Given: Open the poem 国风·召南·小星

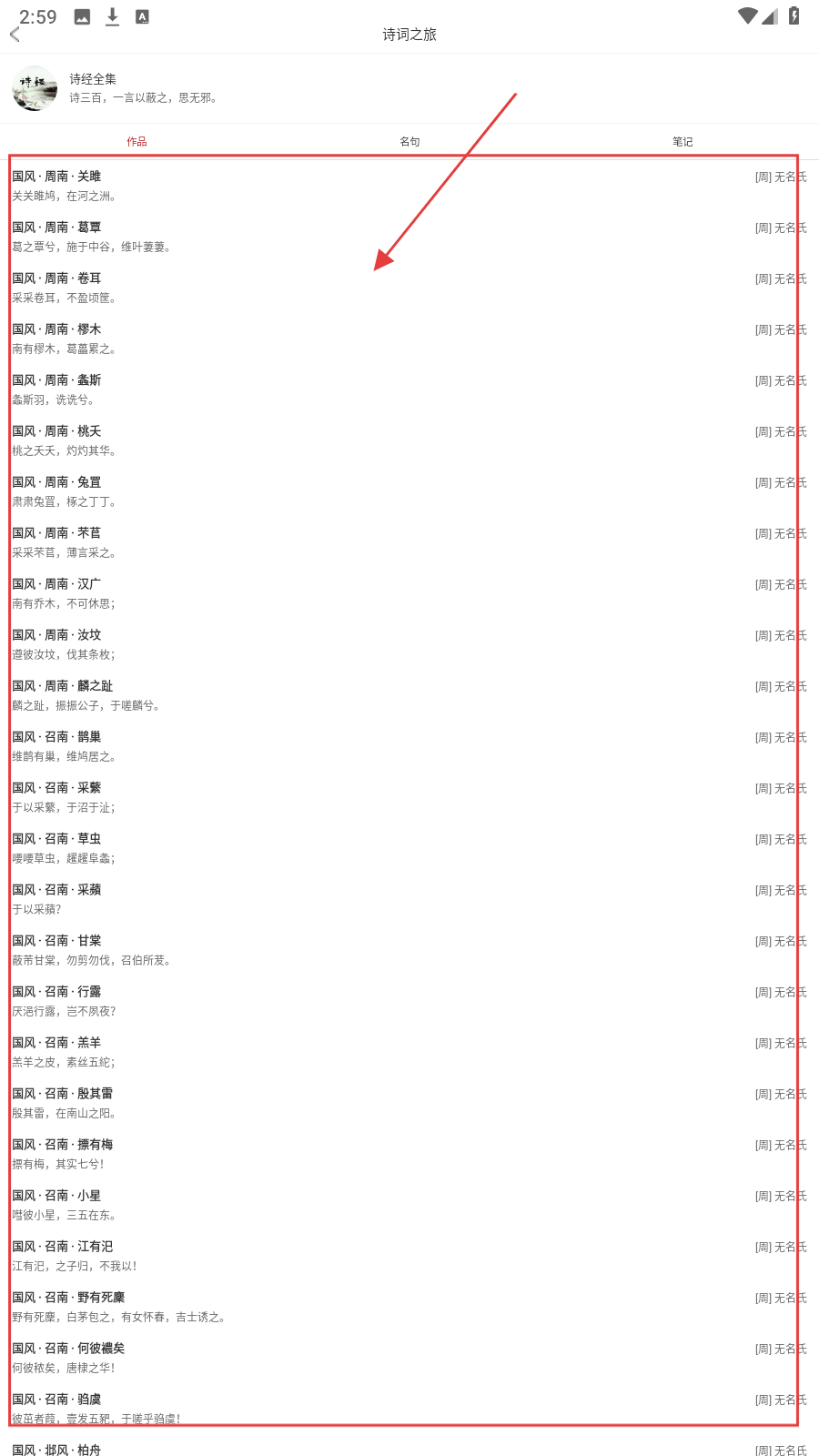Looking at the screenshot, I should point(56,1196).
